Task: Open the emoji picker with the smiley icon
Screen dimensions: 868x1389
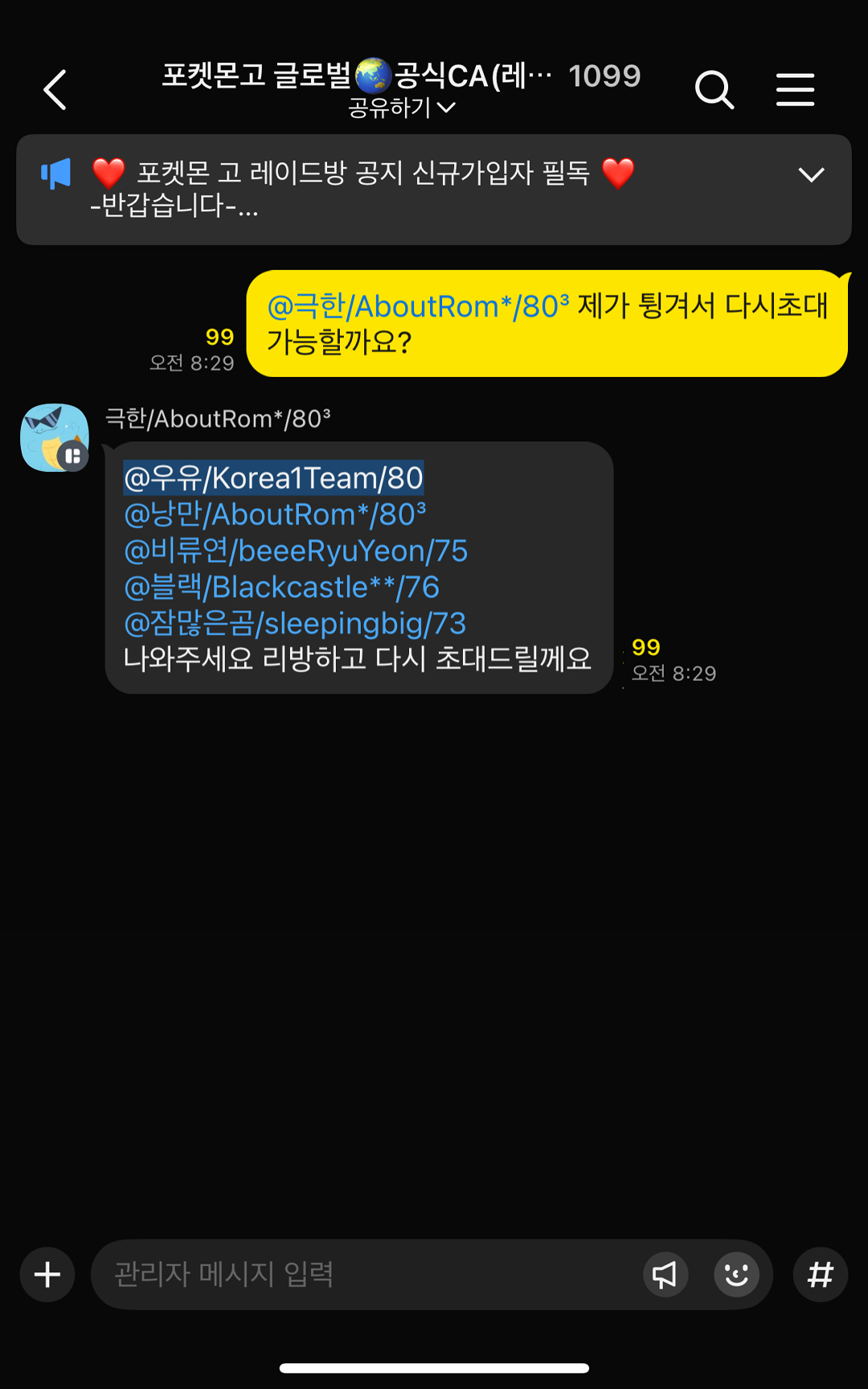Action: [x=736, y=1274]
